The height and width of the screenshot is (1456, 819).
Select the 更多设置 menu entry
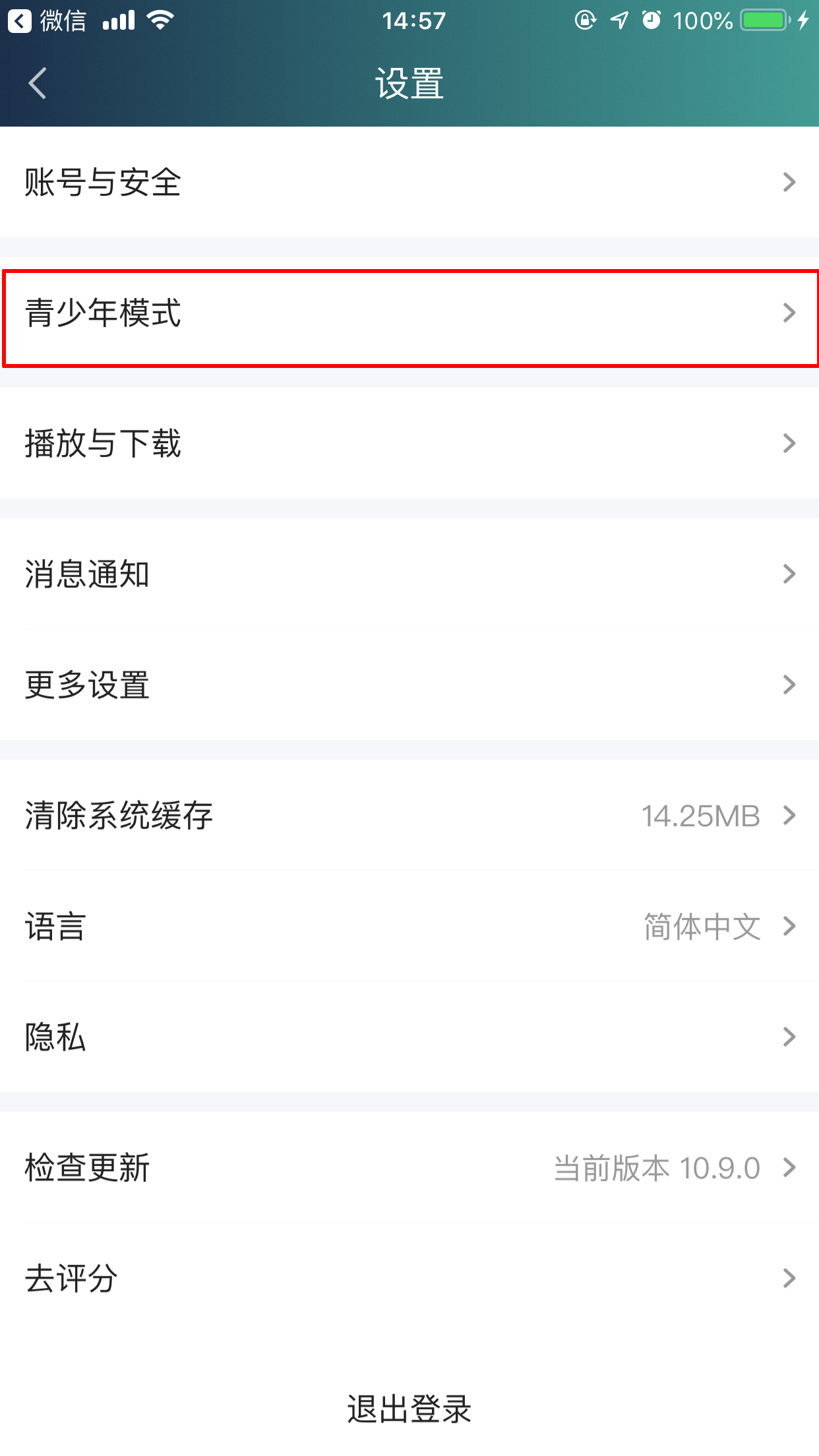click(409, 686)
